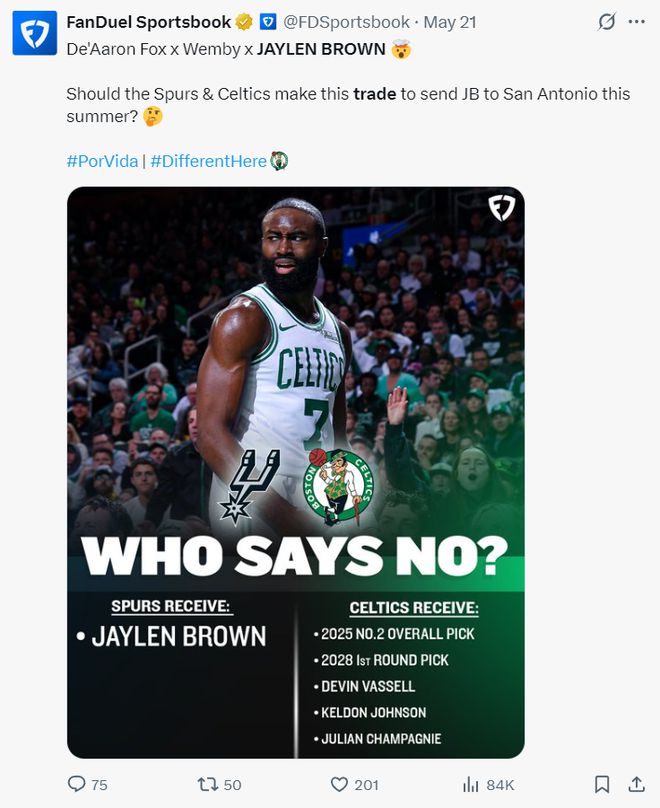Bookmark this FanDuel post

point(602,785)
